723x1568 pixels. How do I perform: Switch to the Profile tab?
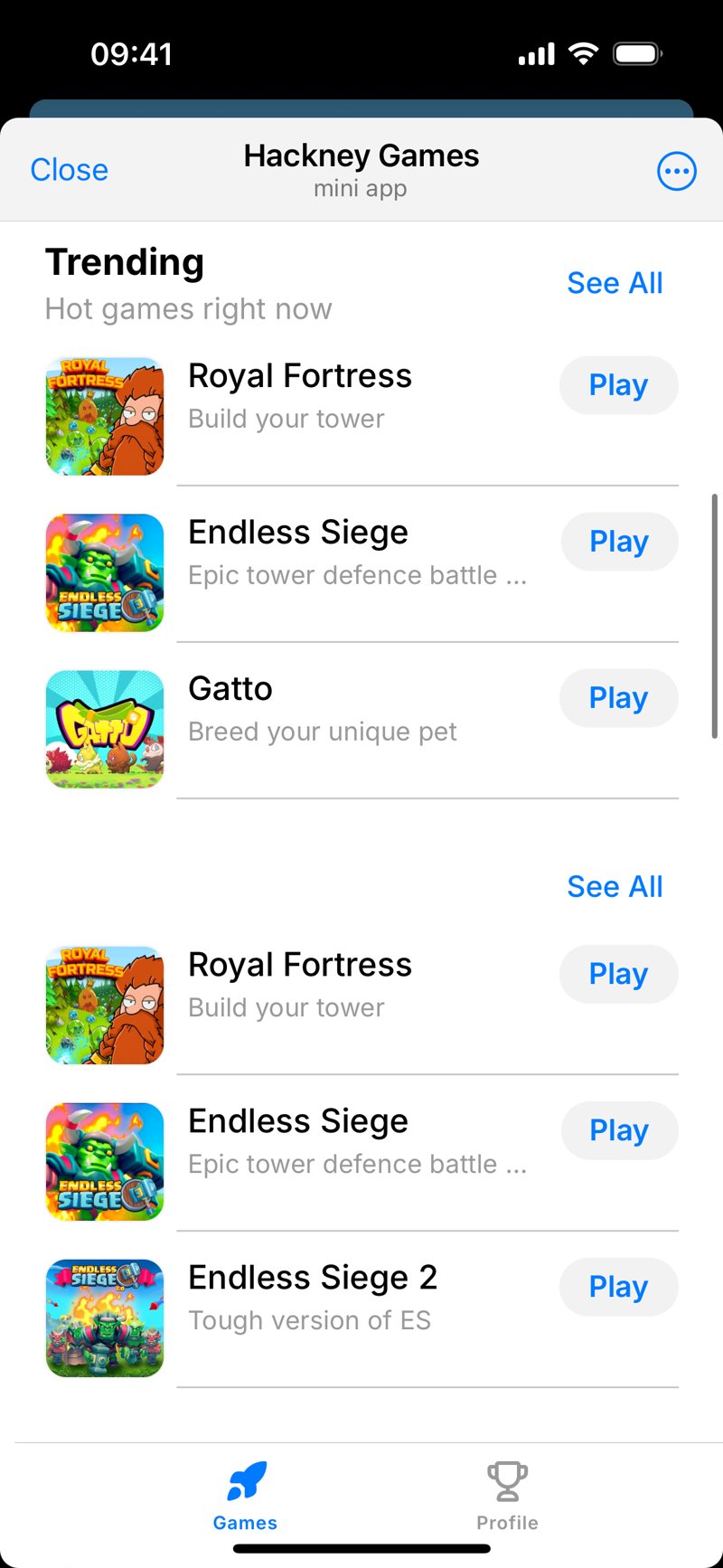[x=506, y=1488]
